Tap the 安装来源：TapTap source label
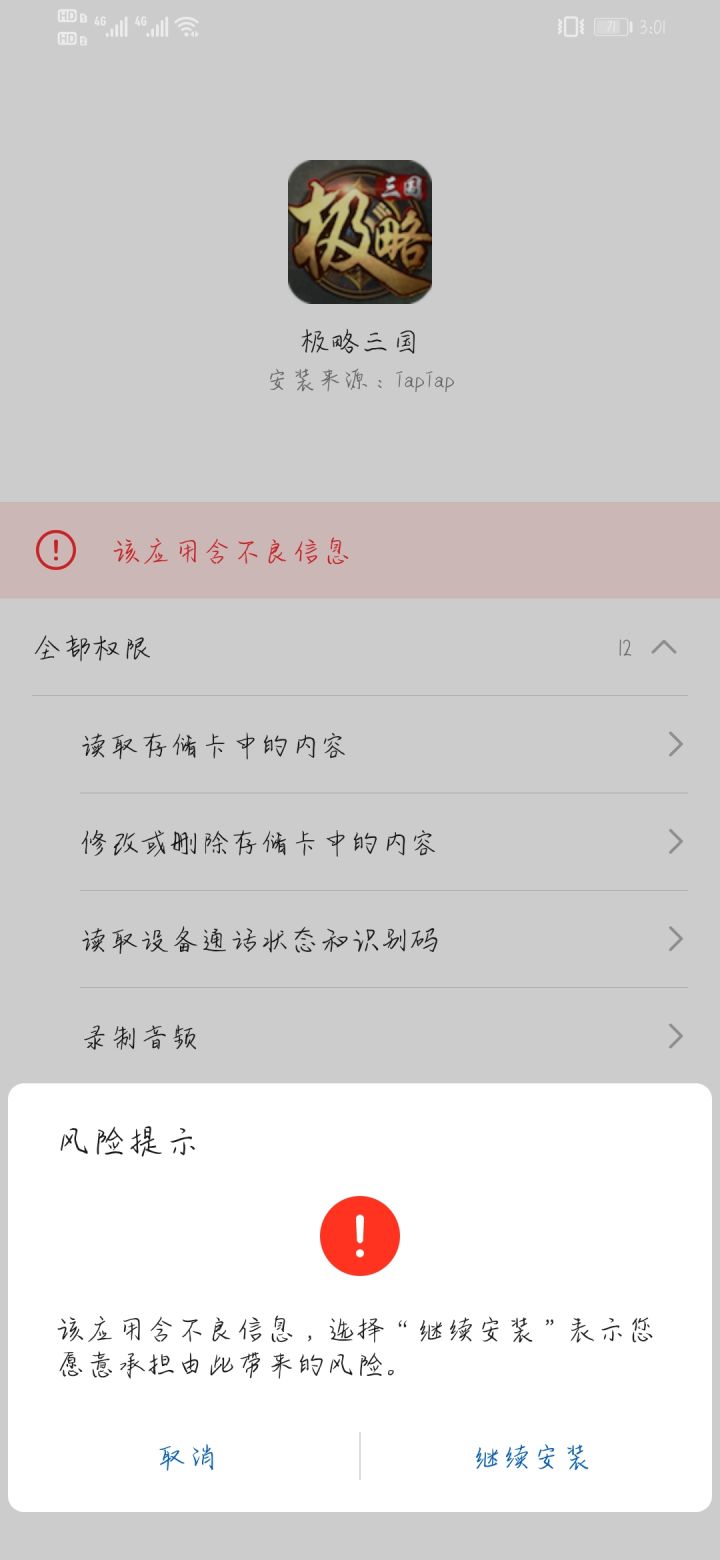 360,381
